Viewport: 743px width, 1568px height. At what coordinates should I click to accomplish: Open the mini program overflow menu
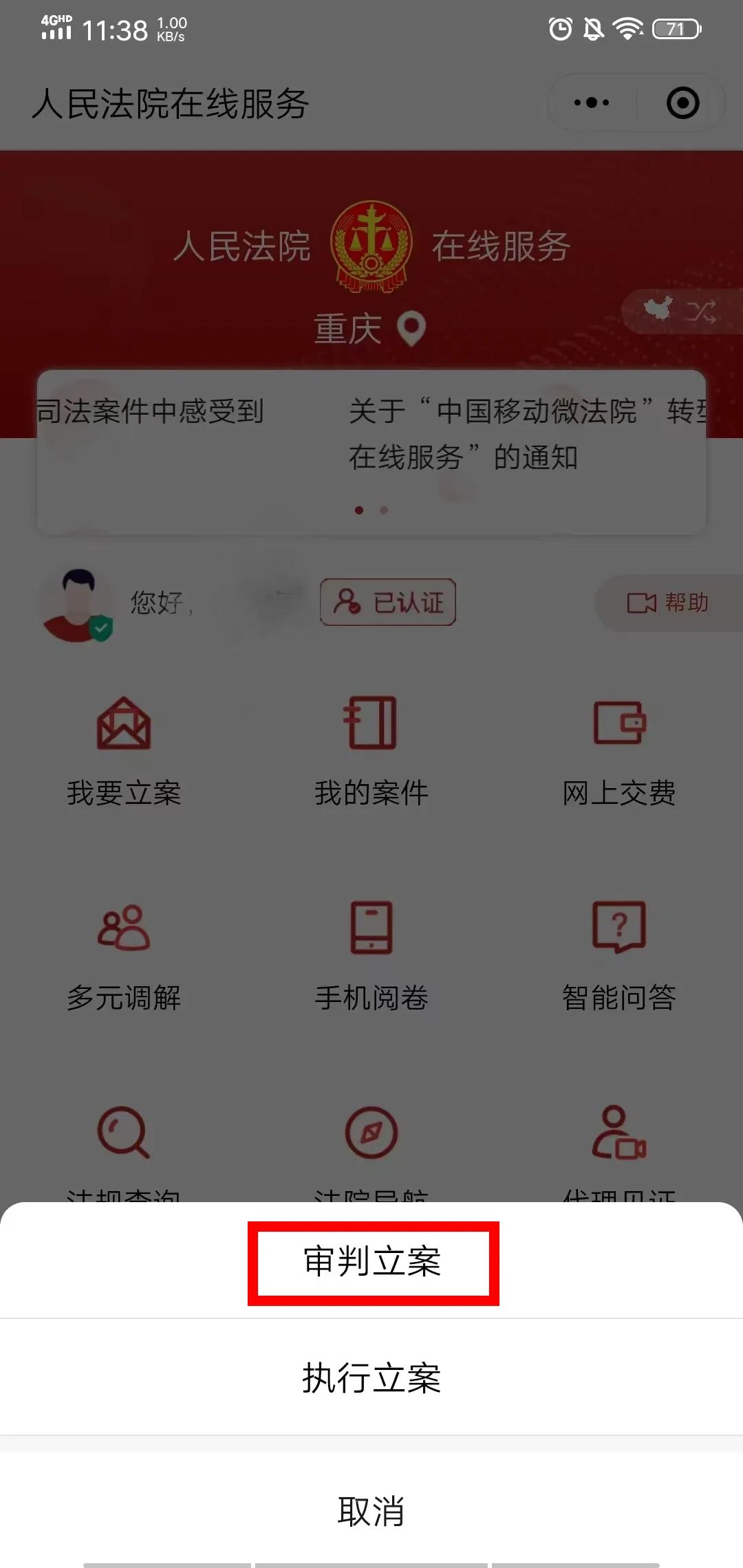pyautogui.click(x=592, y=103)
